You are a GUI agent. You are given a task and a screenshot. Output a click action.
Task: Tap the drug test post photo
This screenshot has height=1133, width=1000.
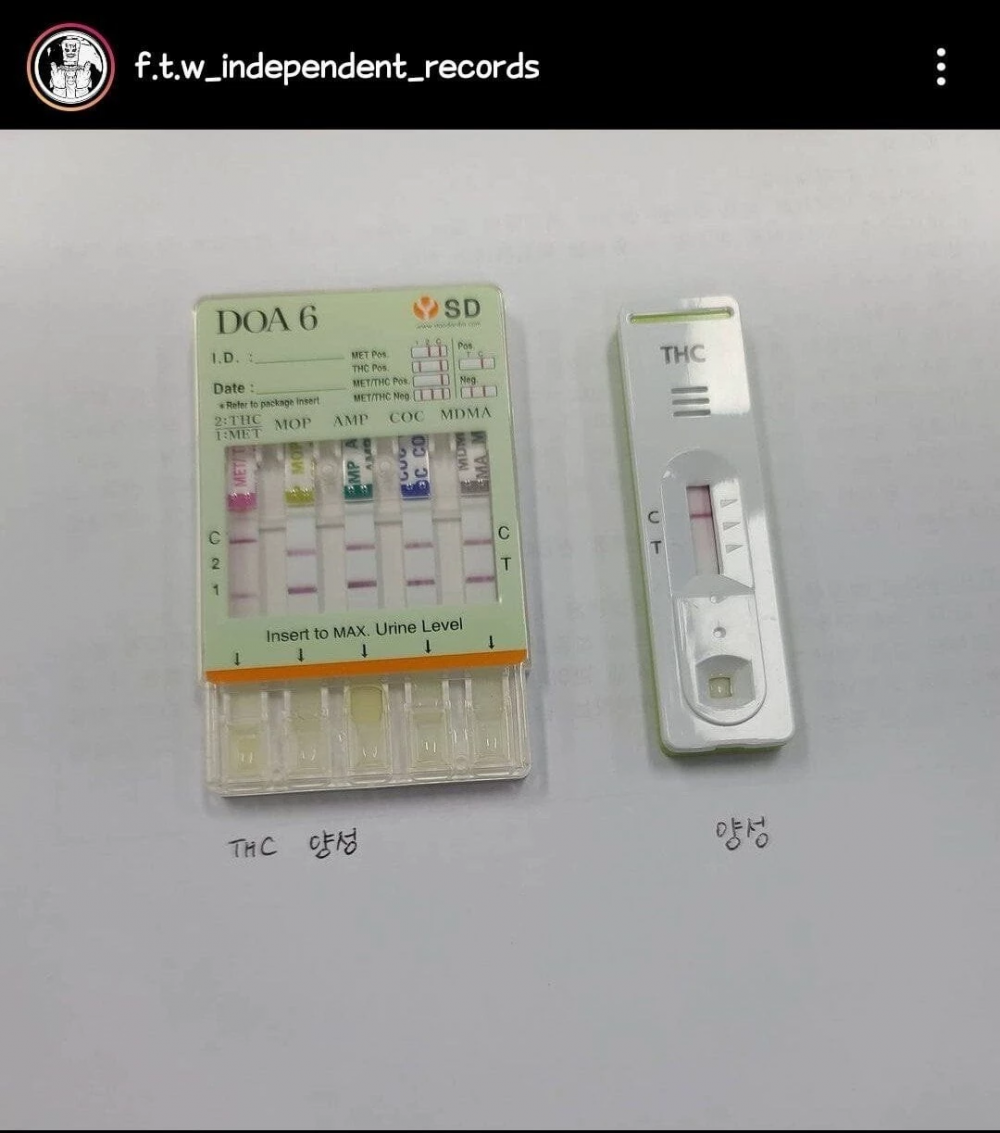coord(500,620)
